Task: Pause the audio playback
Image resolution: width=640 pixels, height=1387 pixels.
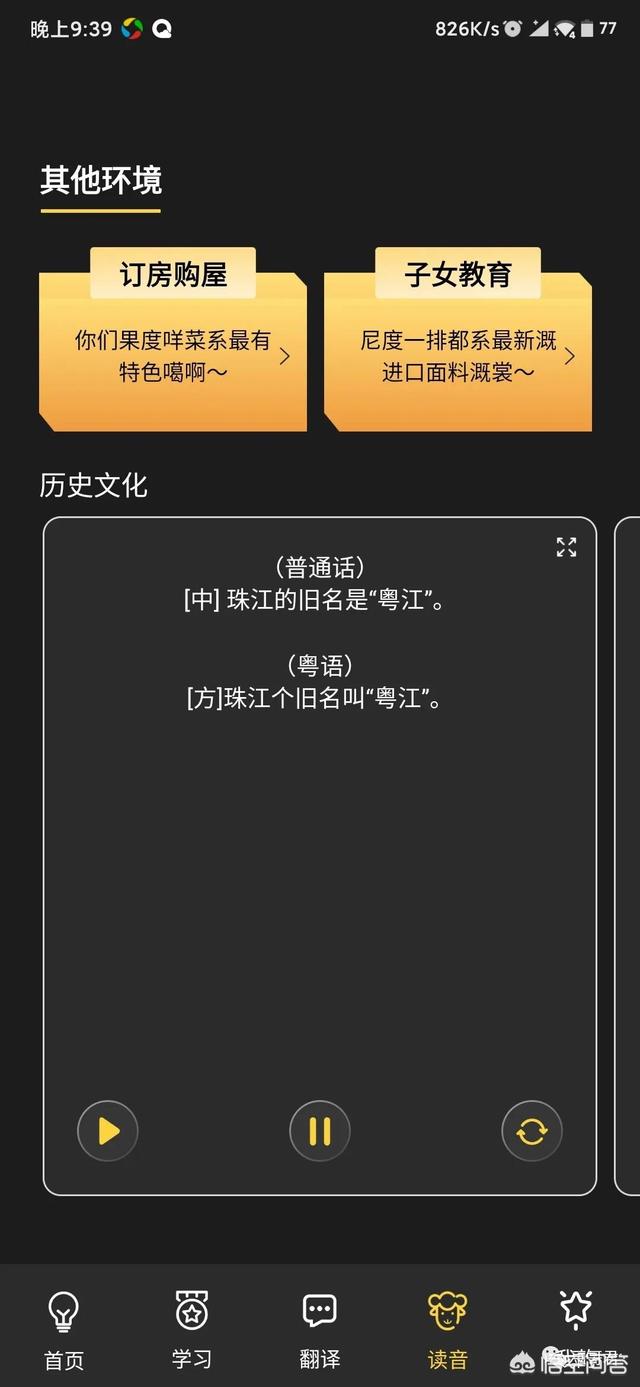Action: [320, 1131]
